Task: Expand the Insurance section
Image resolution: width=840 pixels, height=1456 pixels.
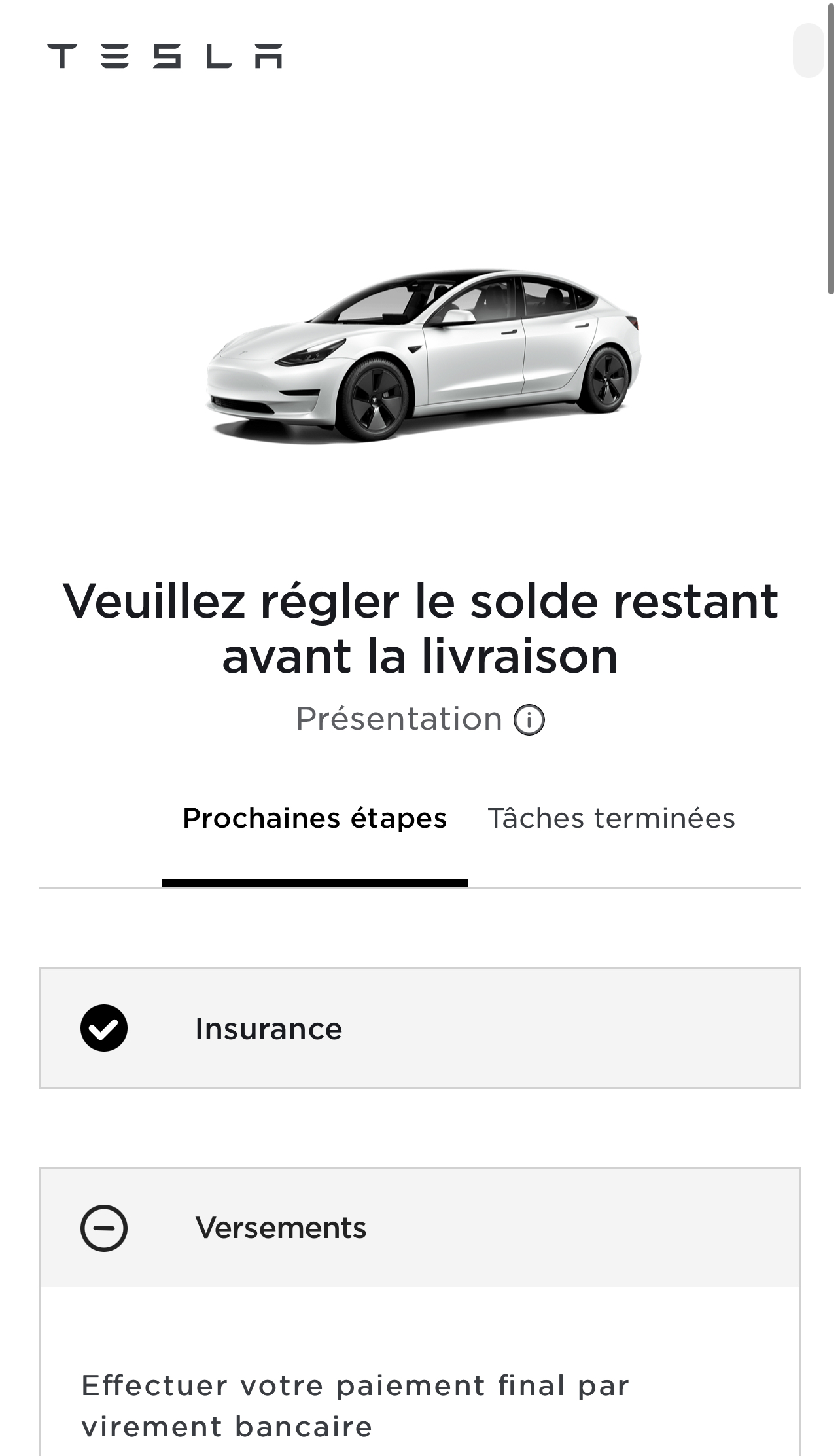Action: coord(419,1028)
